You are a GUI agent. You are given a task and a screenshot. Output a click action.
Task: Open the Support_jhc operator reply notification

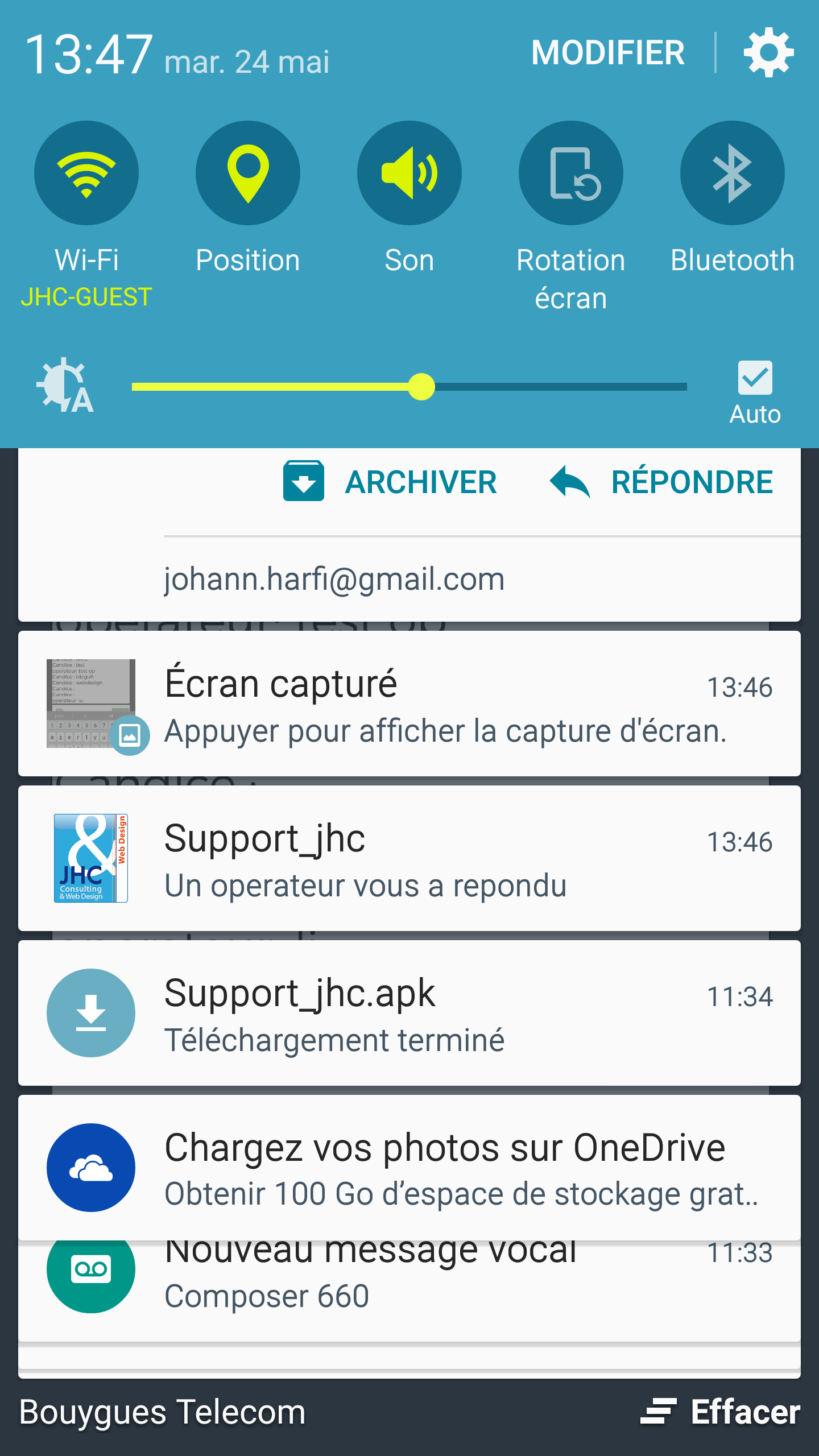[409, 858]
